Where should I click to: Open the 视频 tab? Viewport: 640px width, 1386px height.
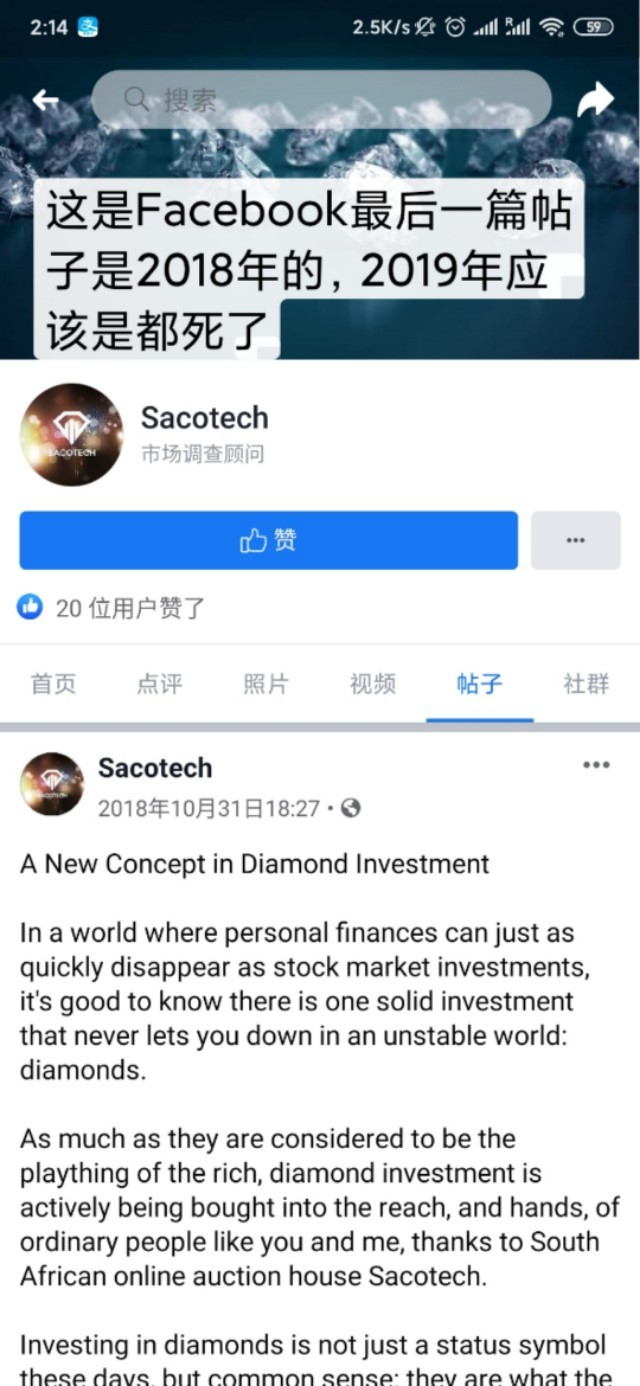pyautogui.click(x=373, y=684)
